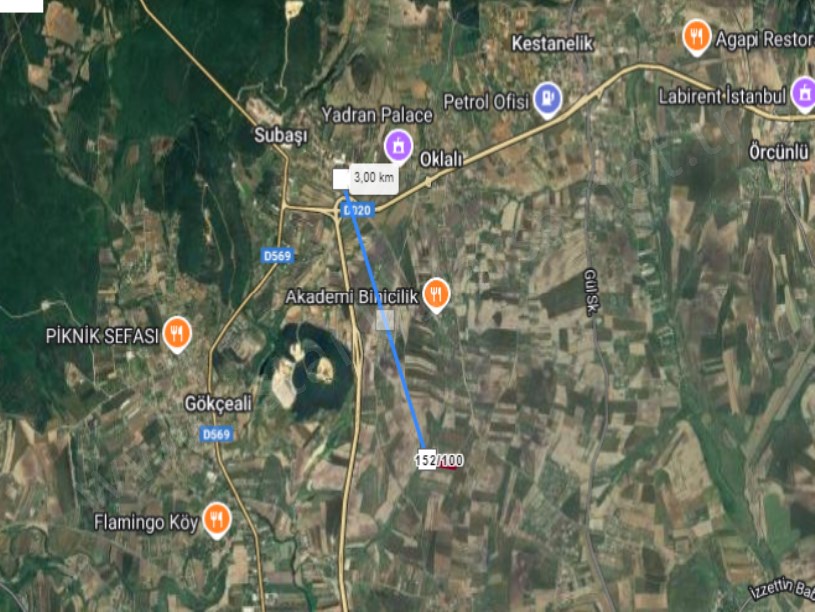Open the Yadran Palace map pin
This screenshot has width=815, height=612.
(x=399, y=145)
